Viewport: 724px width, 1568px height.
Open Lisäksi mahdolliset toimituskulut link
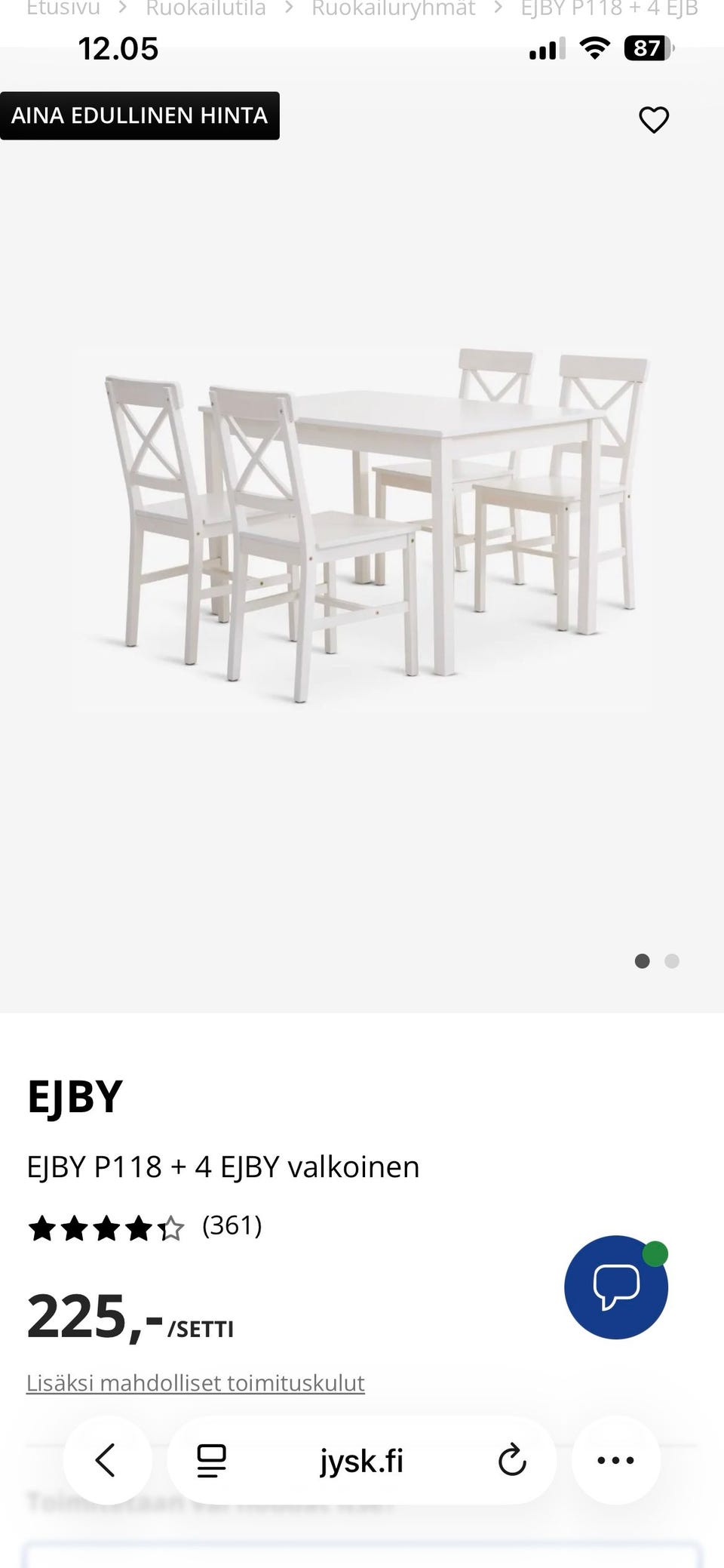coord(195,1383)
